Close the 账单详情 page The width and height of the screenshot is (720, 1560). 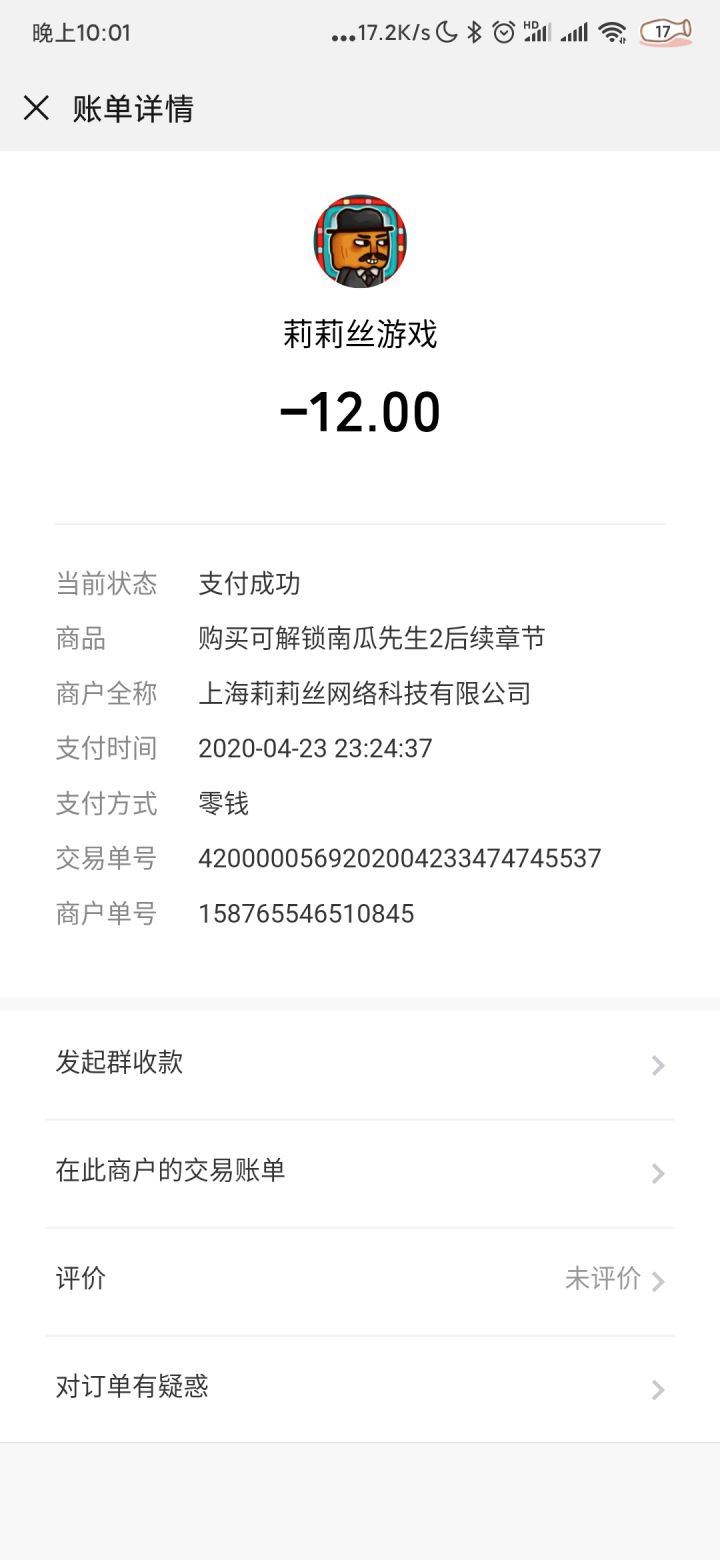tap(37, 108)
